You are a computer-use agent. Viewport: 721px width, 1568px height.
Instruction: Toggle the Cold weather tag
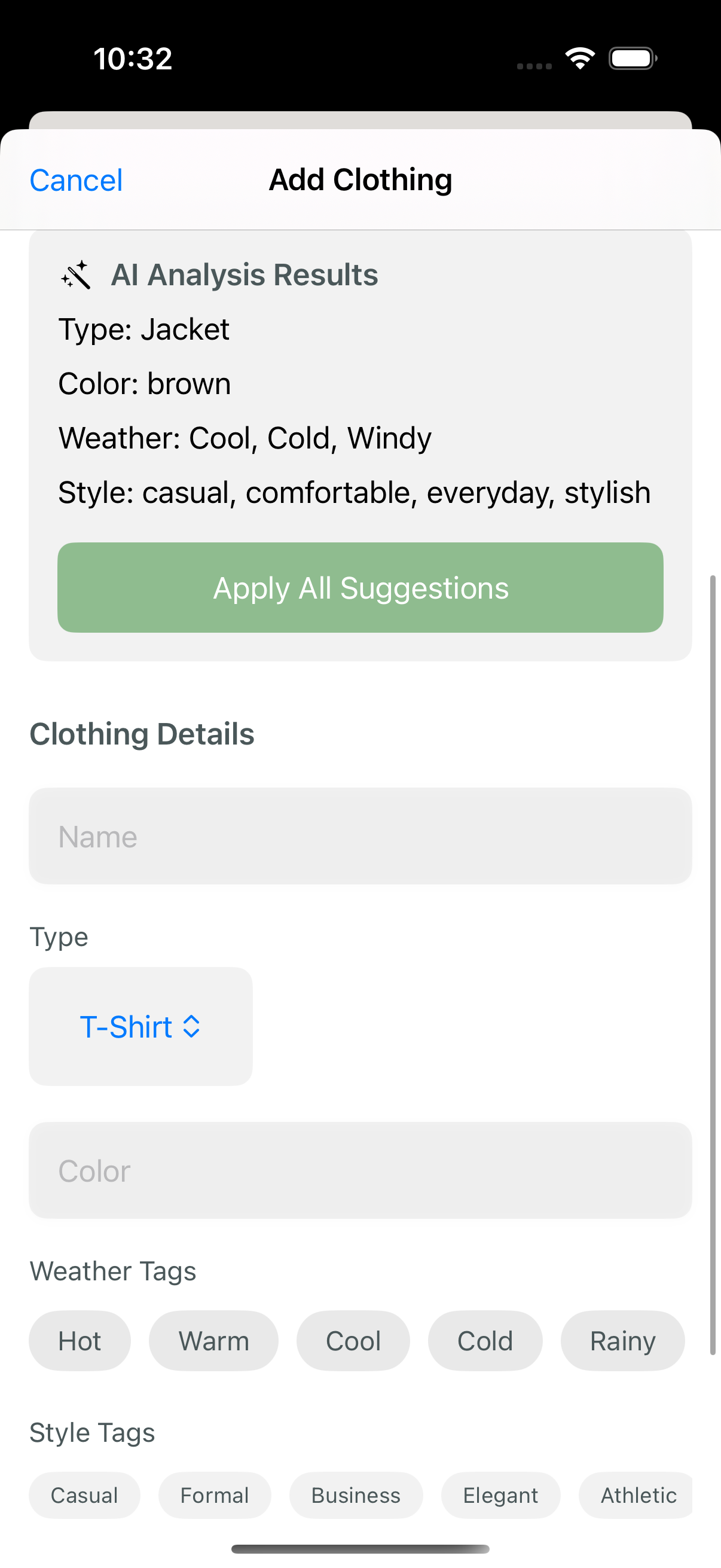click(x=485, y=1340)
